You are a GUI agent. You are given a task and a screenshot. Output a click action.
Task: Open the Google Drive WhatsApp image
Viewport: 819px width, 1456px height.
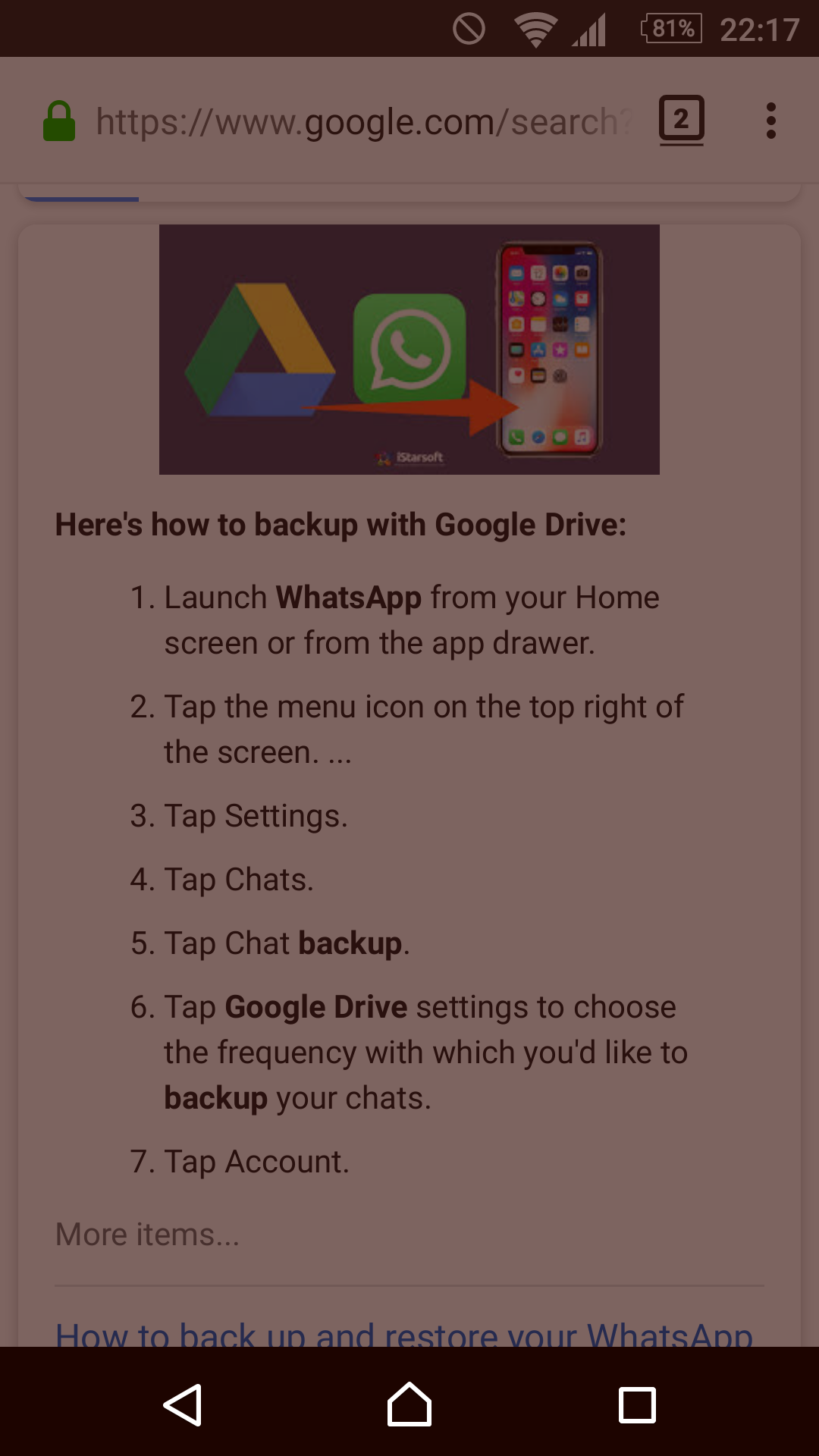tap(409, 349)
